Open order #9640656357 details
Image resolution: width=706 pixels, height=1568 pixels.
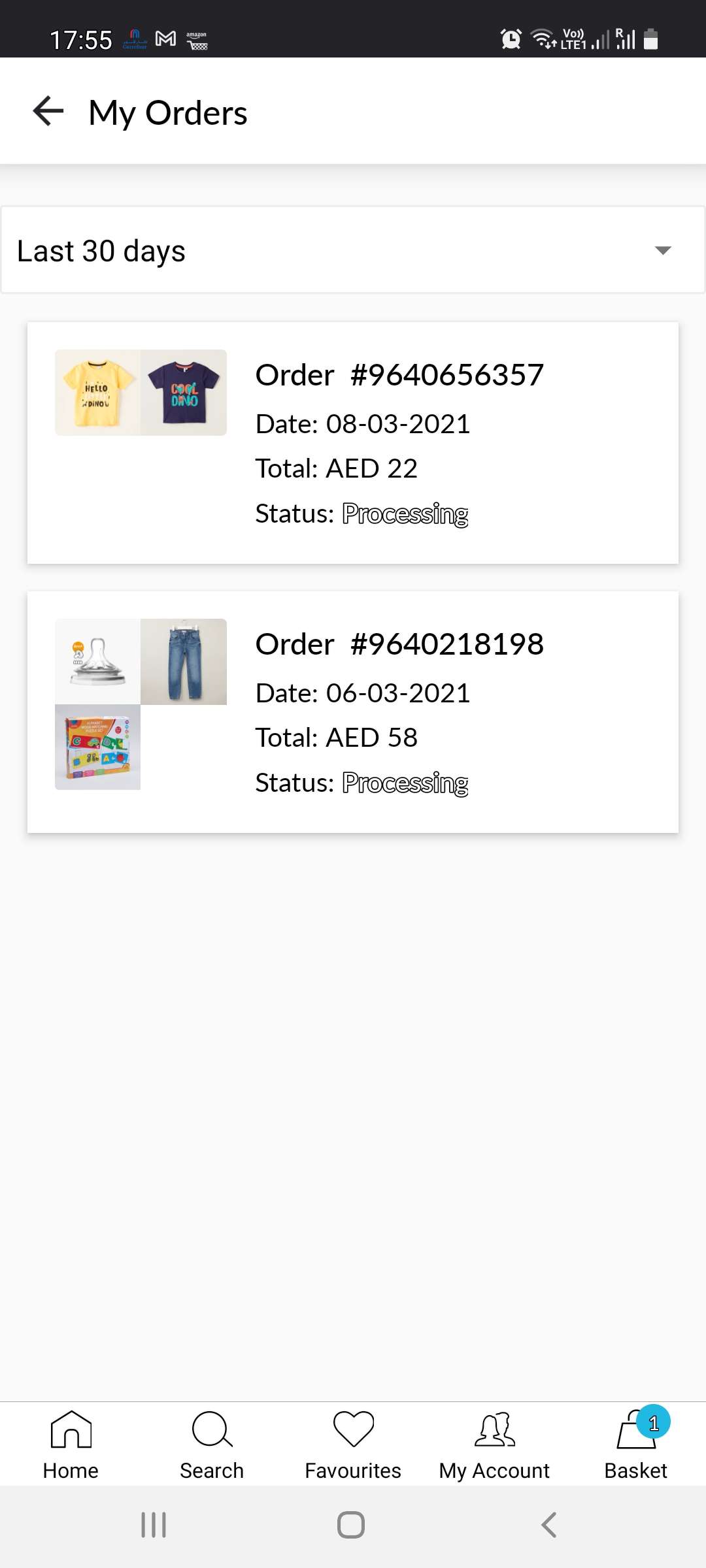click(x=353, y=442)
